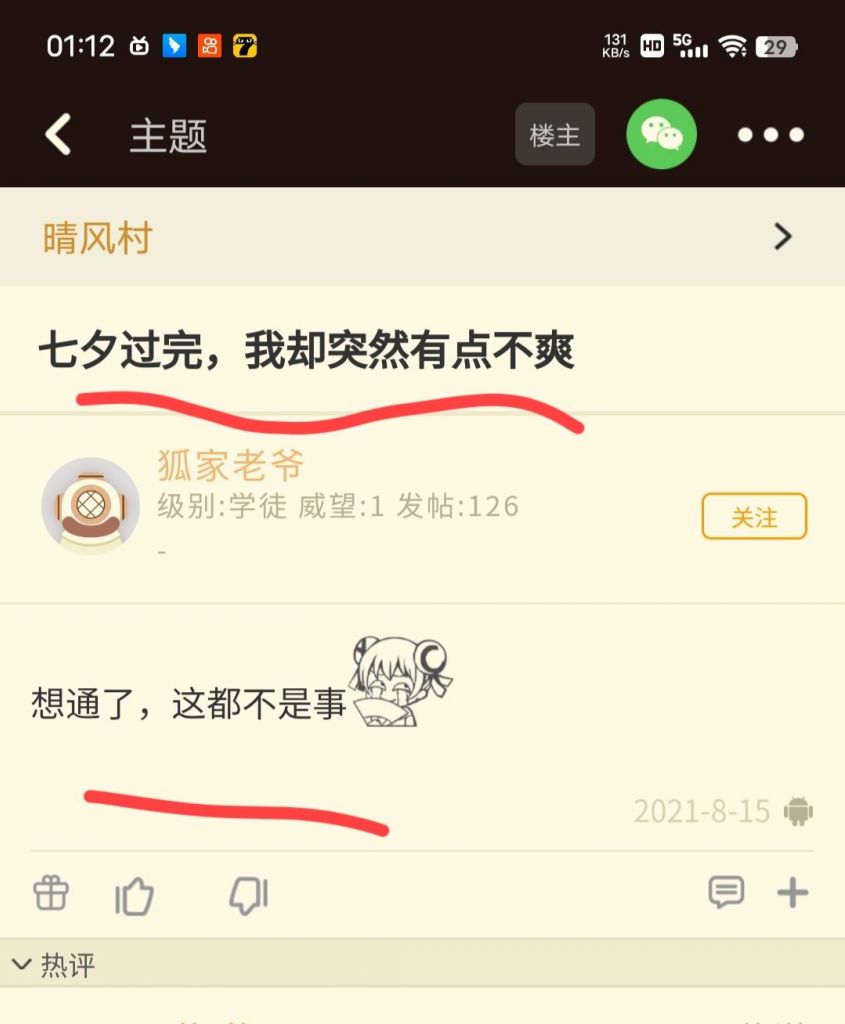Open 狐家老爷's profile avatar

(x=90, y=506)
